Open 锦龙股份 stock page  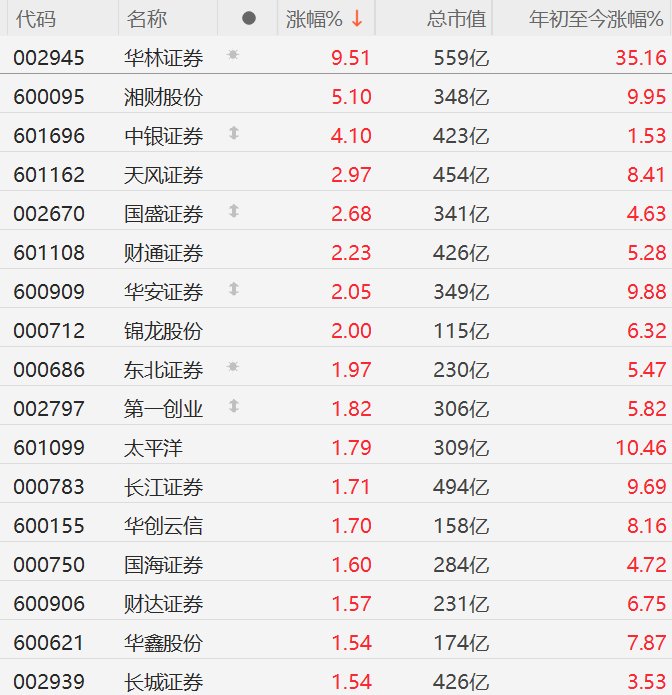pyautogui.click(x=164, y=331)
